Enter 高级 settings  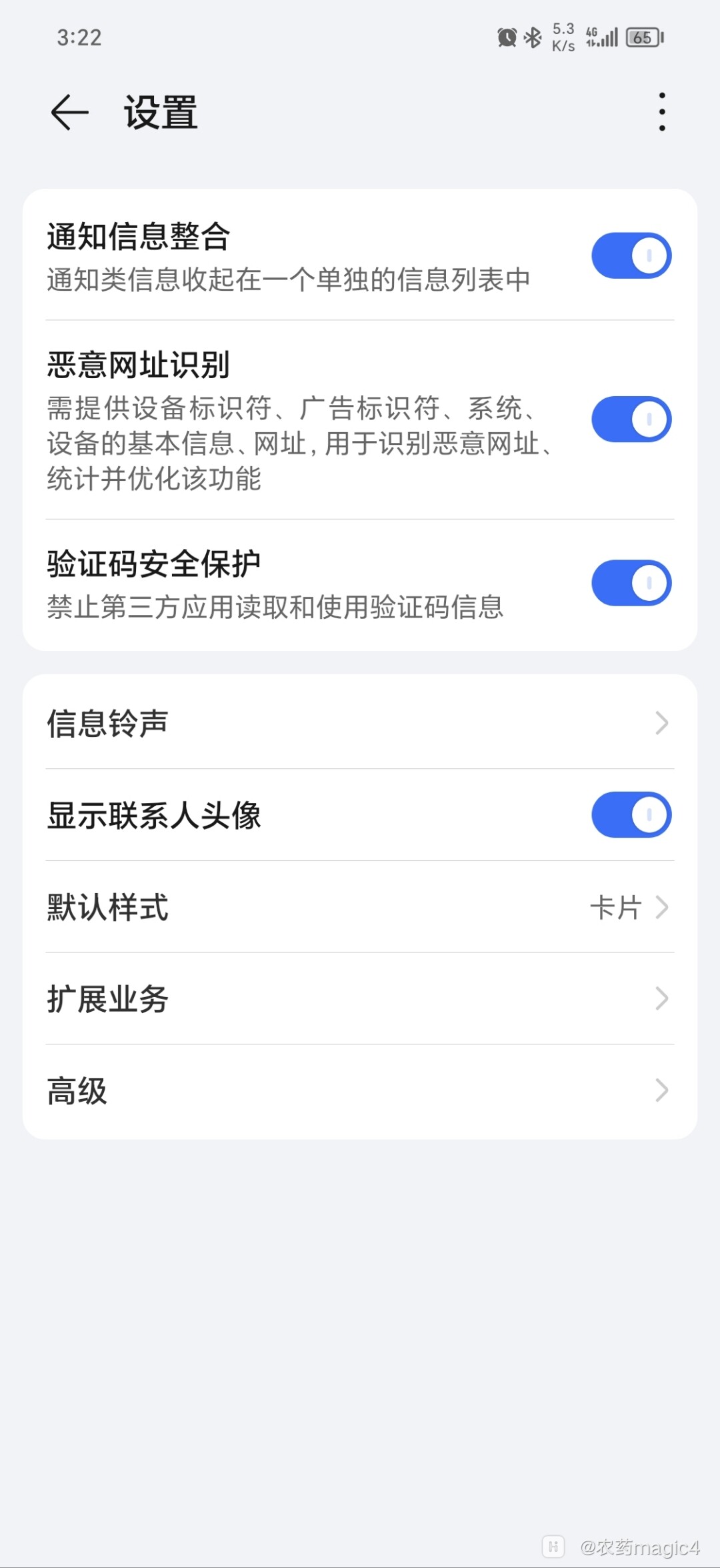(x=360, y=1091)
